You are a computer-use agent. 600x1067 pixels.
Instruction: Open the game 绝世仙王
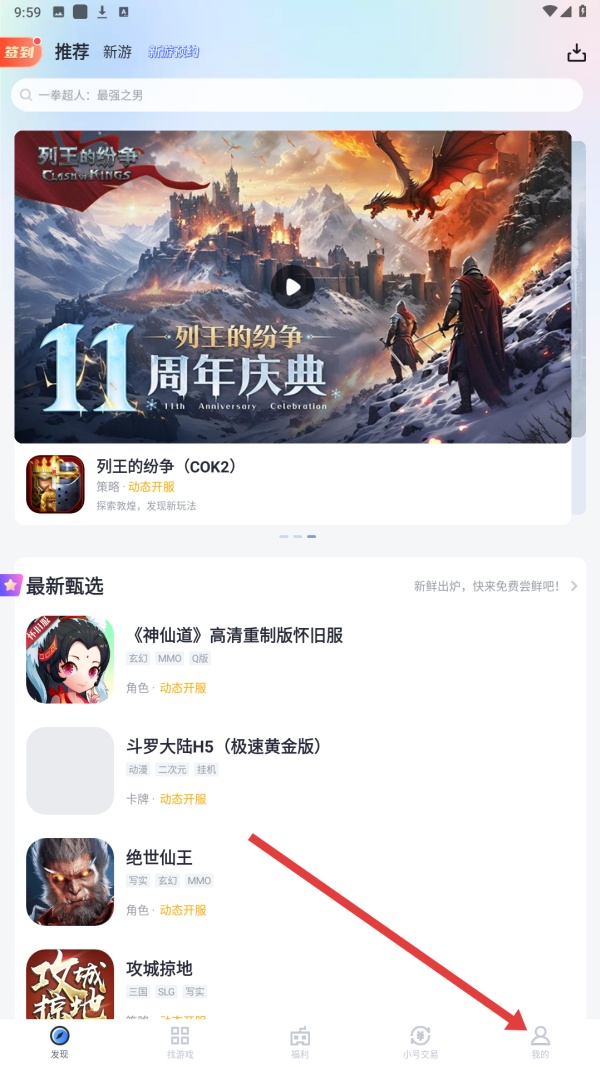click(x=160, y=858)
